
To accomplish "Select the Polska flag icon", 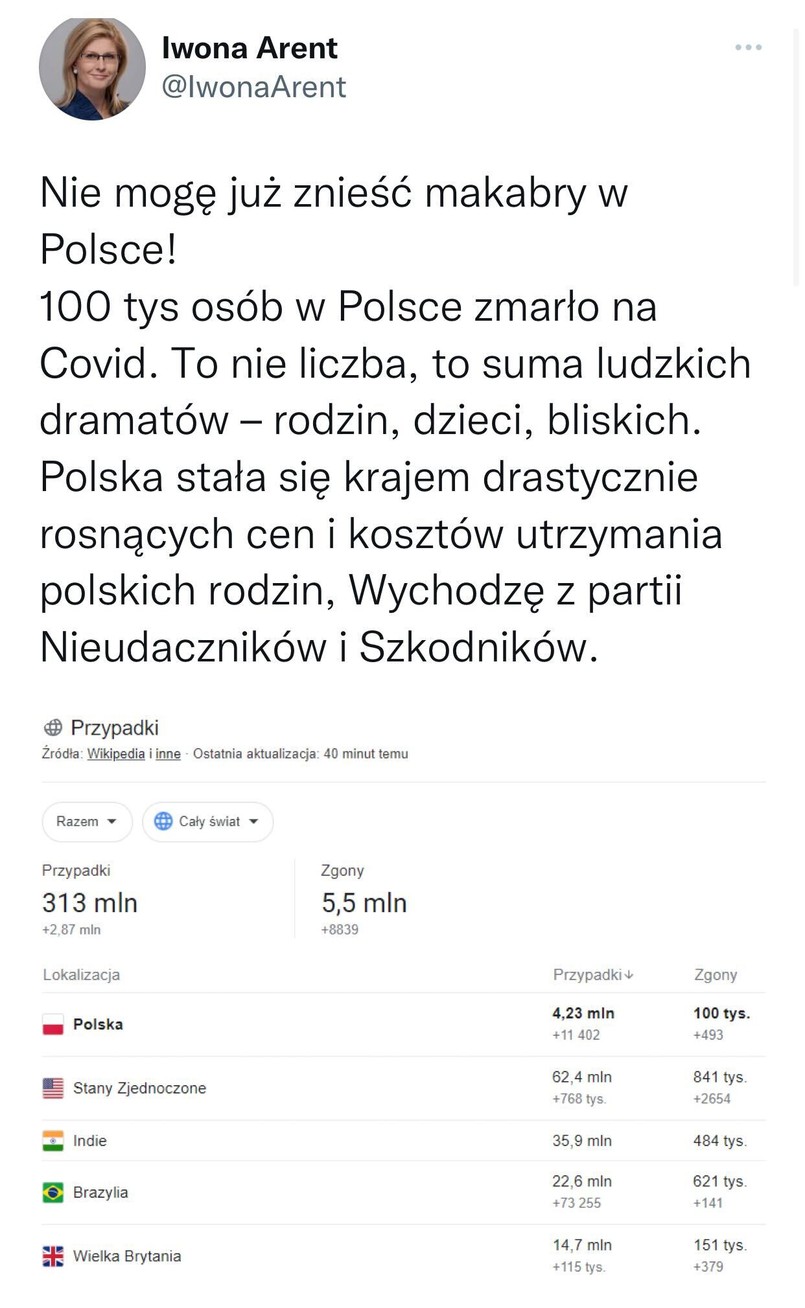I will pos(51,1023).
